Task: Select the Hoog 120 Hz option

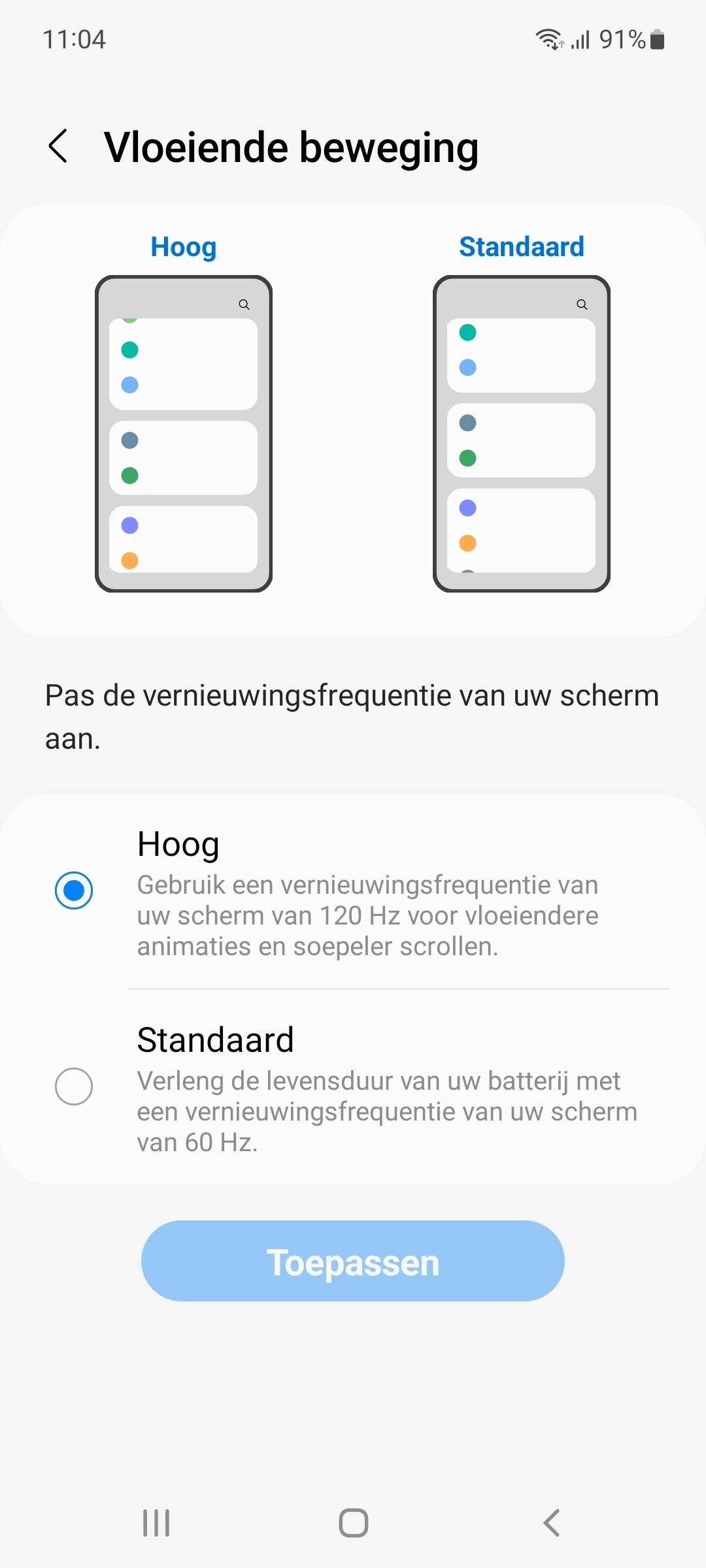Action: pos(74,890)
